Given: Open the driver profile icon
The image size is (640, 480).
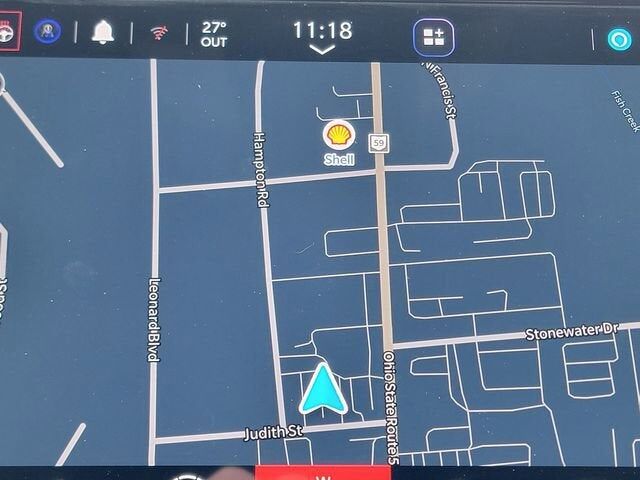Looking at the screenshot, I should coord(47,32).
